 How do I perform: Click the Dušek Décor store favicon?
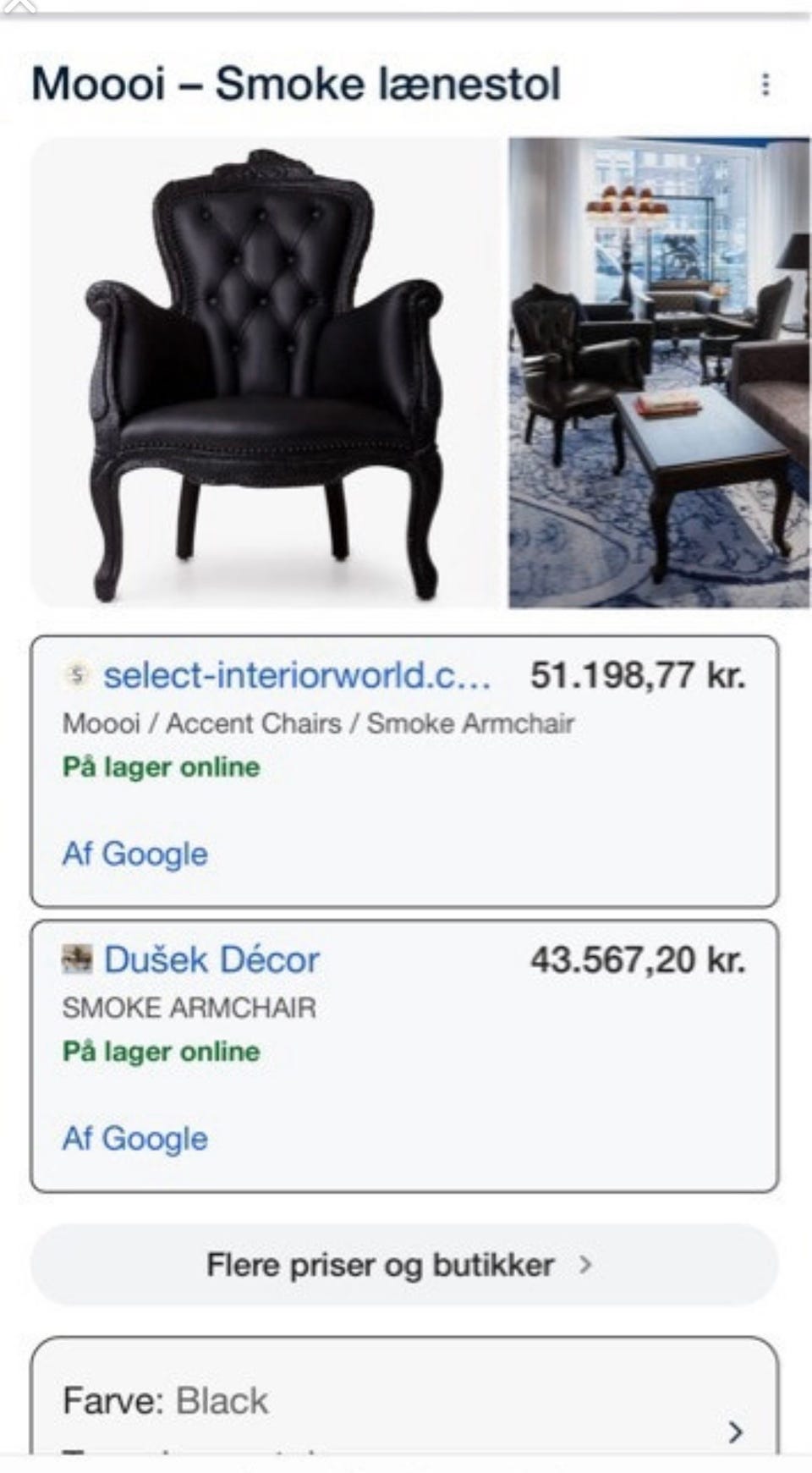tap(77, 957)
